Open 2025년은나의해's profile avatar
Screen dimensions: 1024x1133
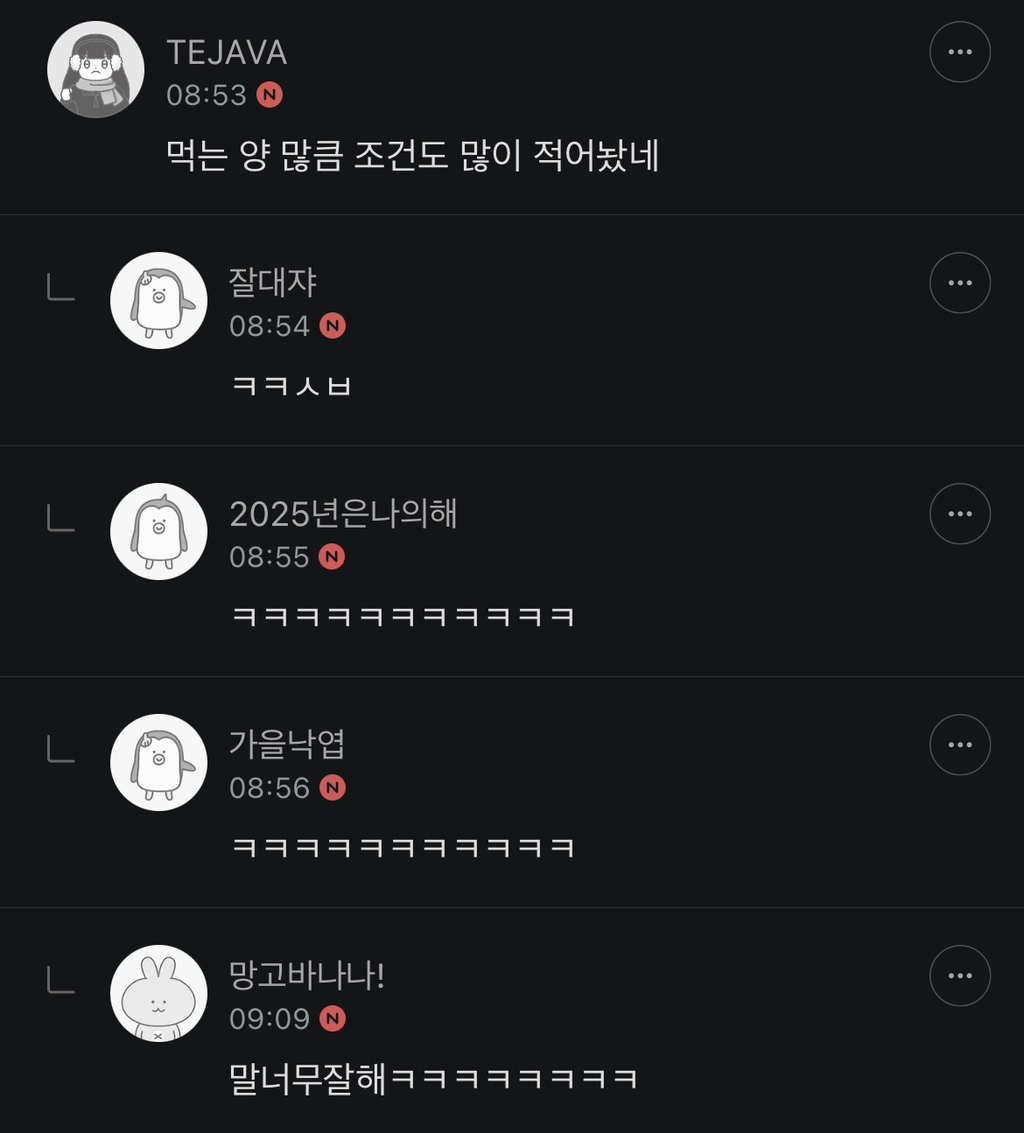point(158,532)
